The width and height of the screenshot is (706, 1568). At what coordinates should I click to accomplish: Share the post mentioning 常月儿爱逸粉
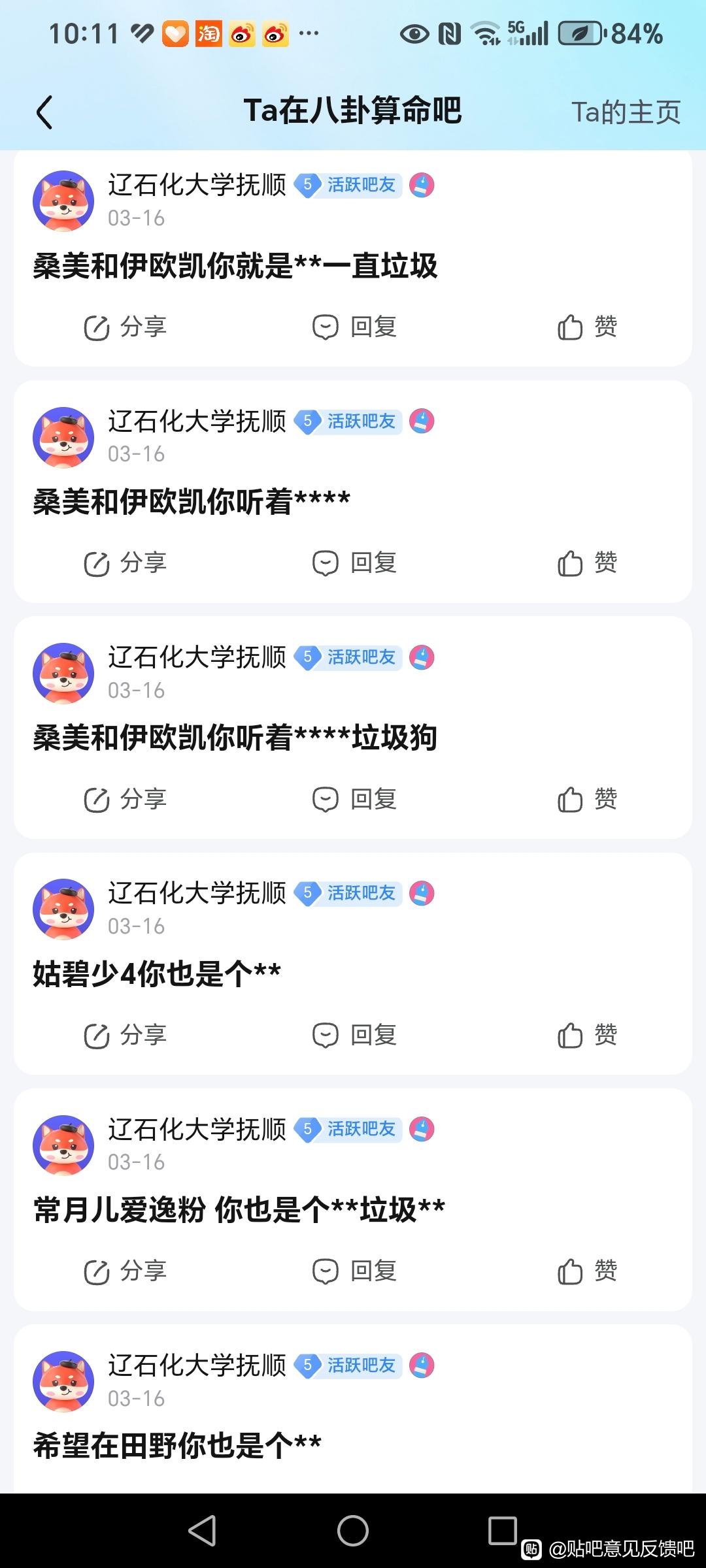pyautogui.click(x=126, y=1271)
